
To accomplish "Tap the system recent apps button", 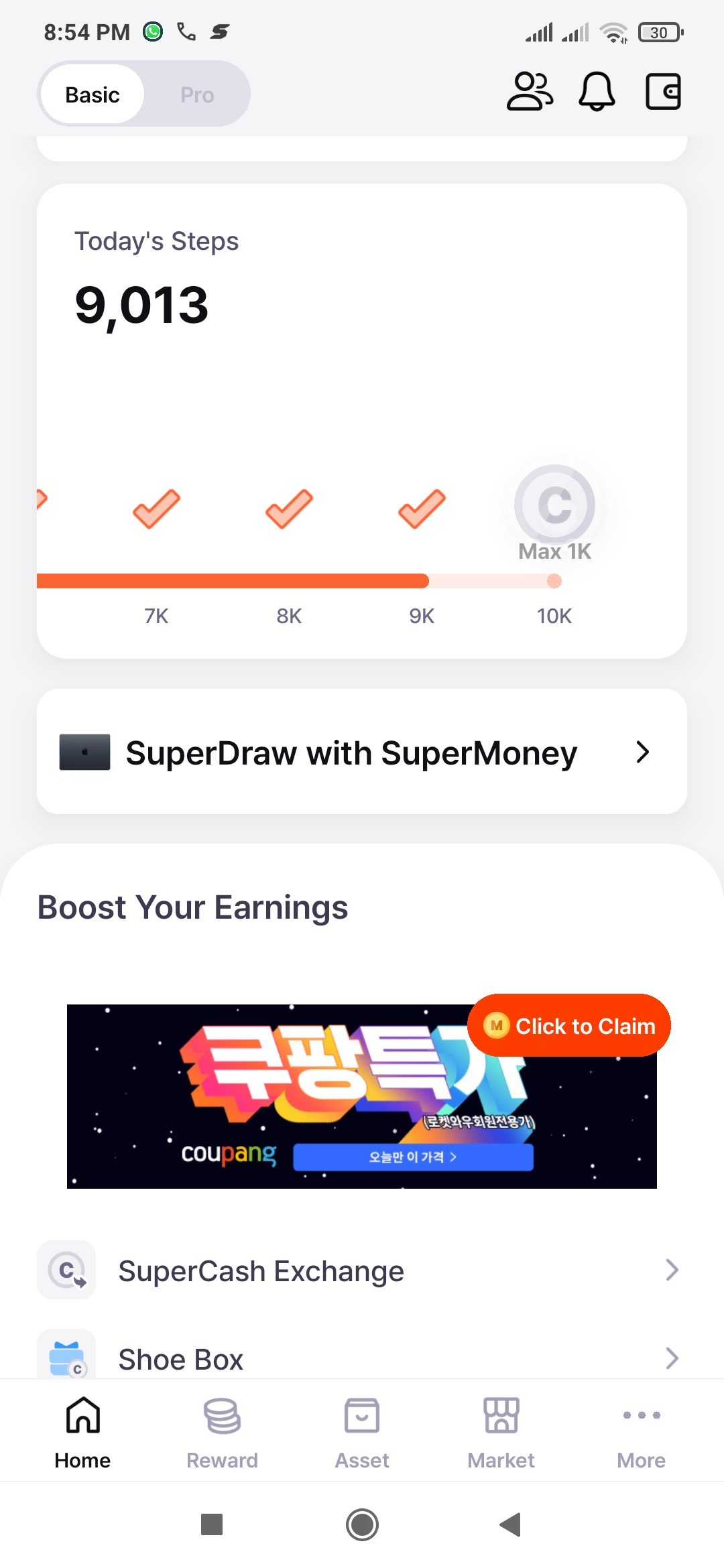I will pyautogui.click(x=212, y=1524).
